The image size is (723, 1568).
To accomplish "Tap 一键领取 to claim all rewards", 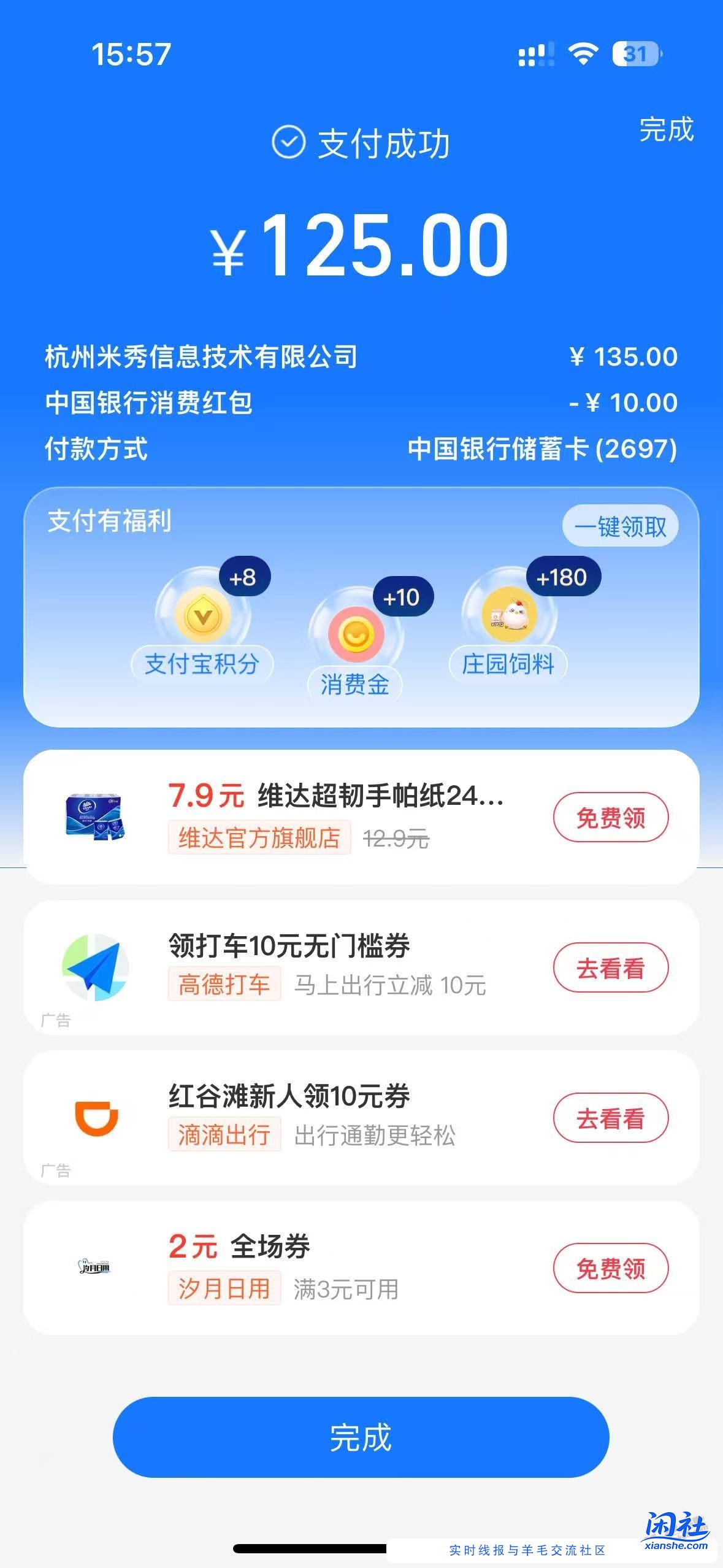I will point(621,526).
